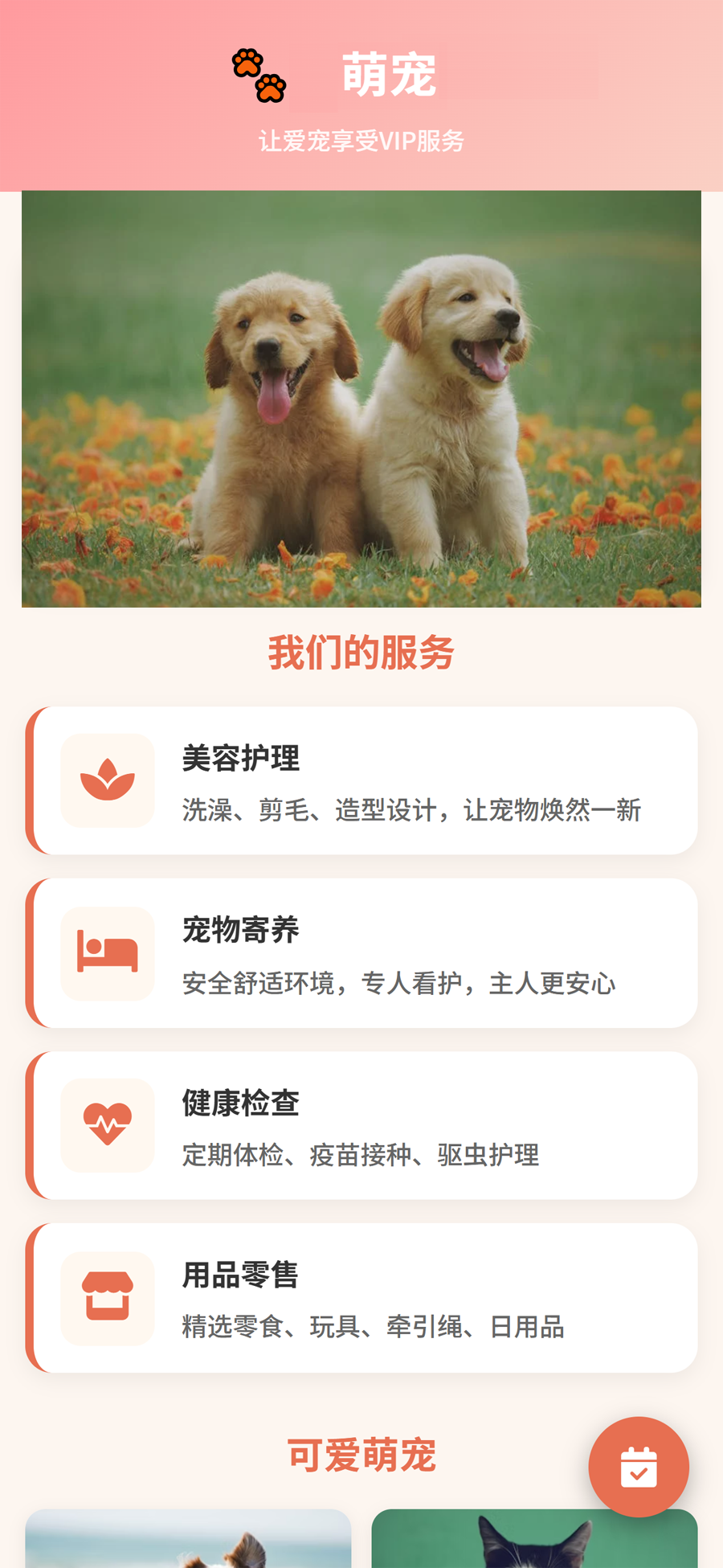Screen dimensions: 723x1568
Task: View the 用品零售 service card
Action: point(361,1298)
